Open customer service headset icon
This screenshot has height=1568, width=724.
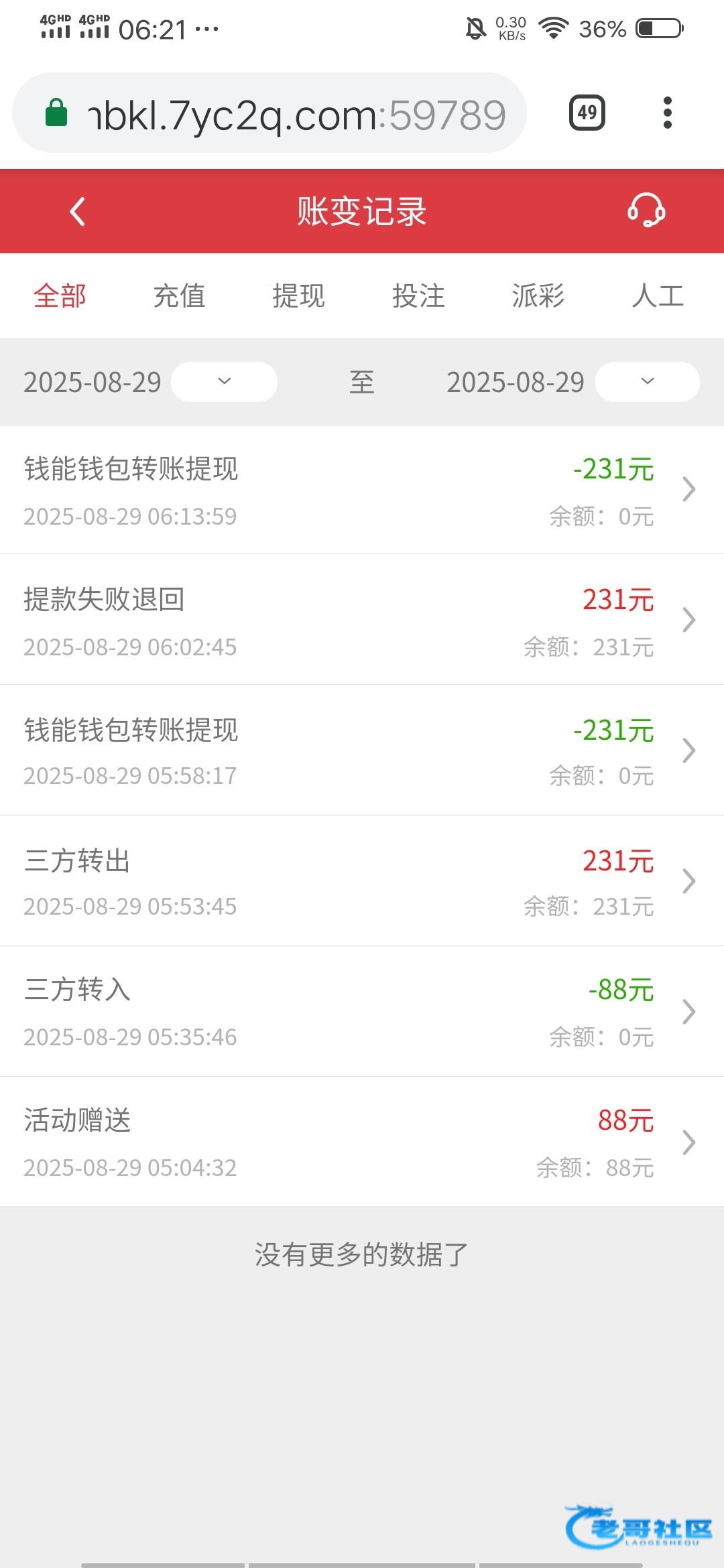pos(646,211)
